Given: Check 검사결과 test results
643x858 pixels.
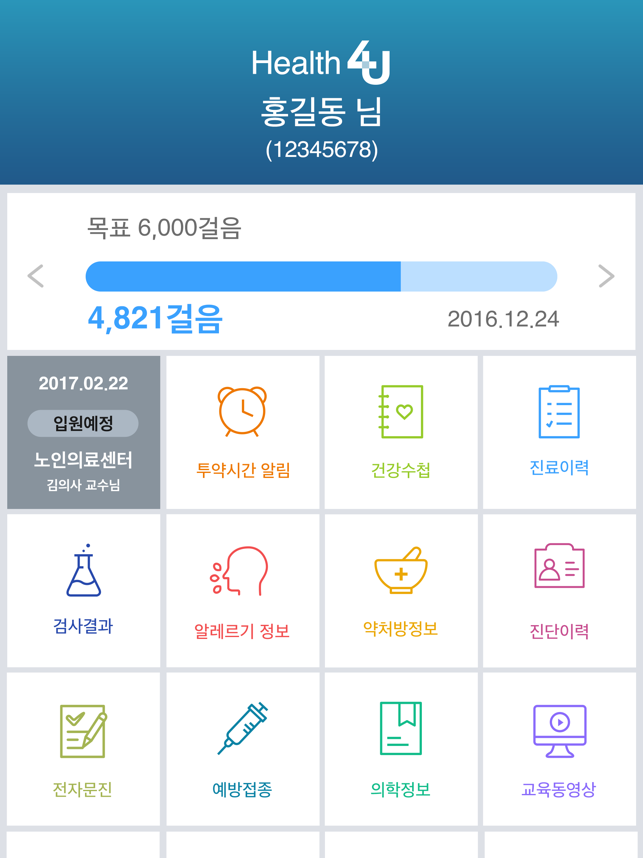Looking at the screenshot, I should 84,590.
